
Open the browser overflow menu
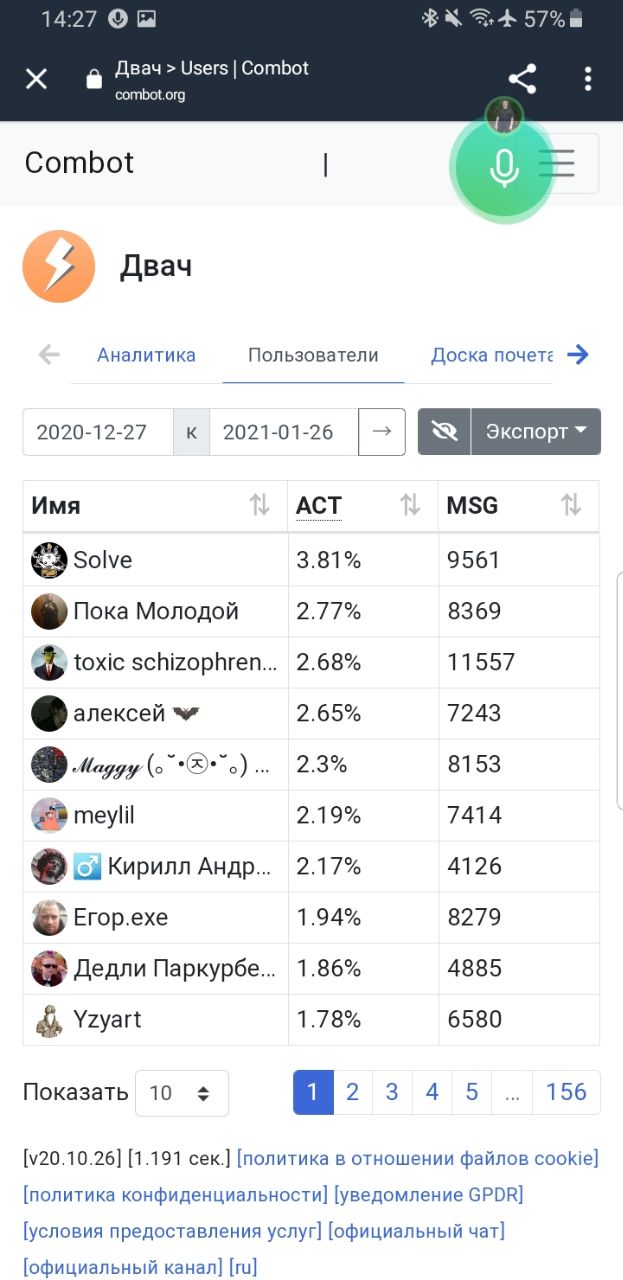click(x=588, y=79)
